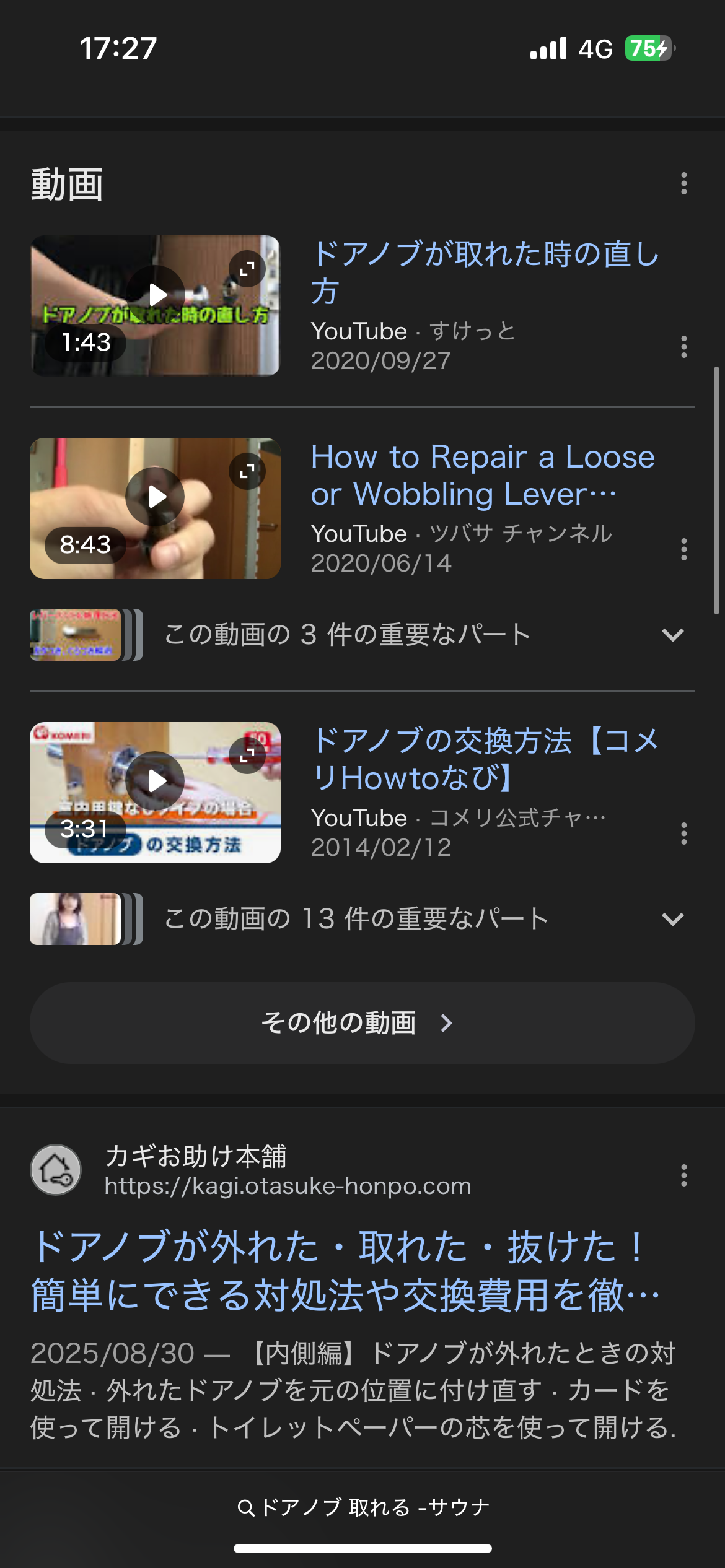
Task: Open the ドアノブが外れた・取れた・抜けた article
Action: 345,1271
